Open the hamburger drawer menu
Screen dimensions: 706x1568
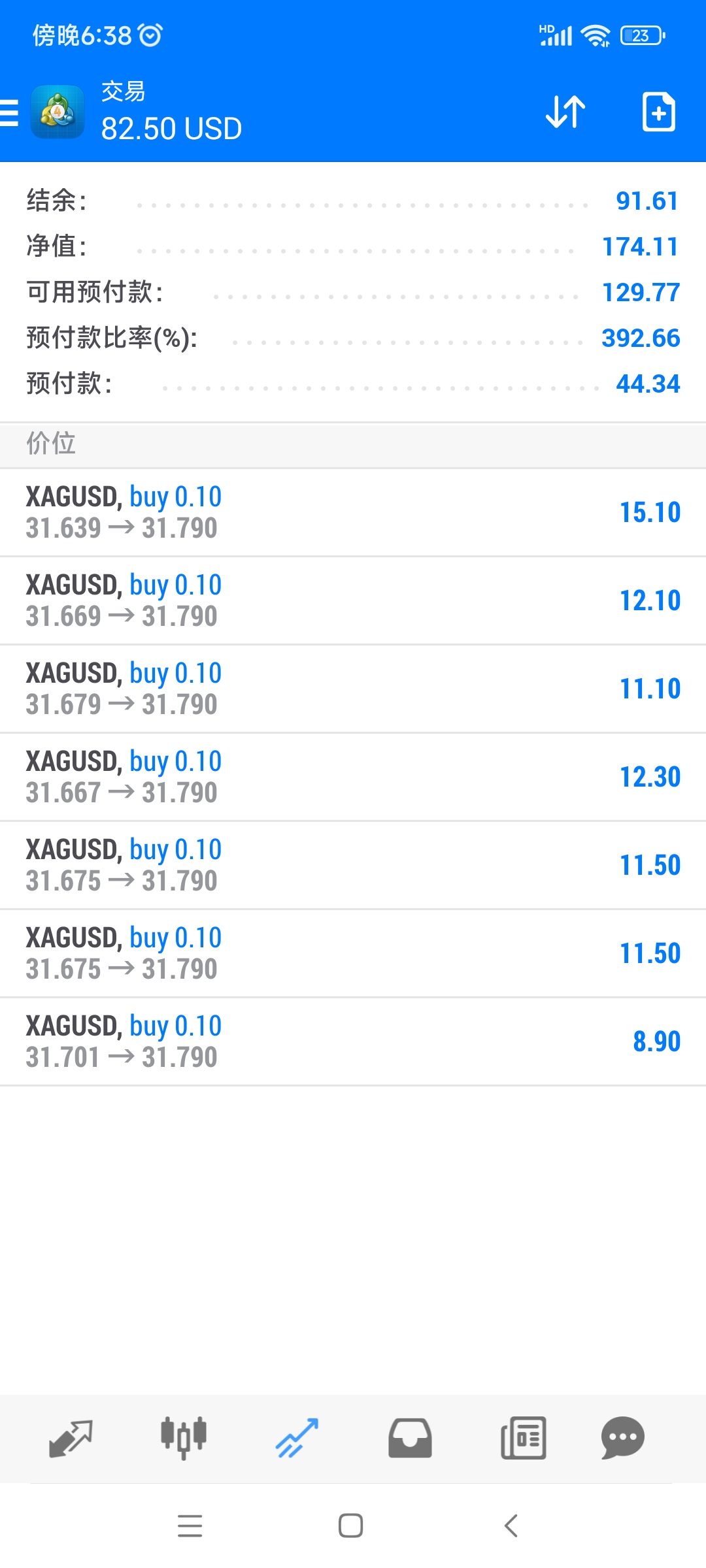(x=9, y=112)
